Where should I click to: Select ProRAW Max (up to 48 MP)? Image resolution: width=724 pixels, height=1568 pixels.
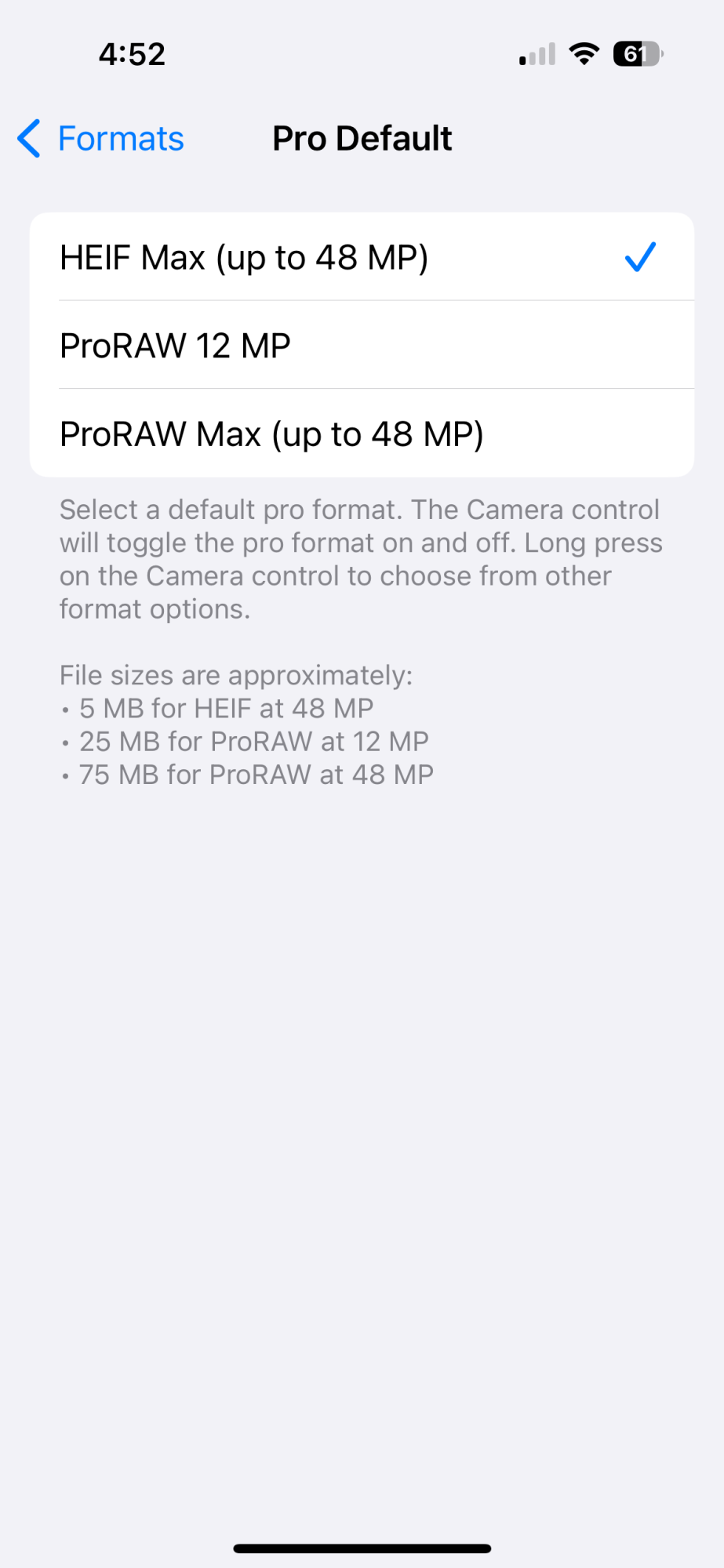tap(361, 434)
